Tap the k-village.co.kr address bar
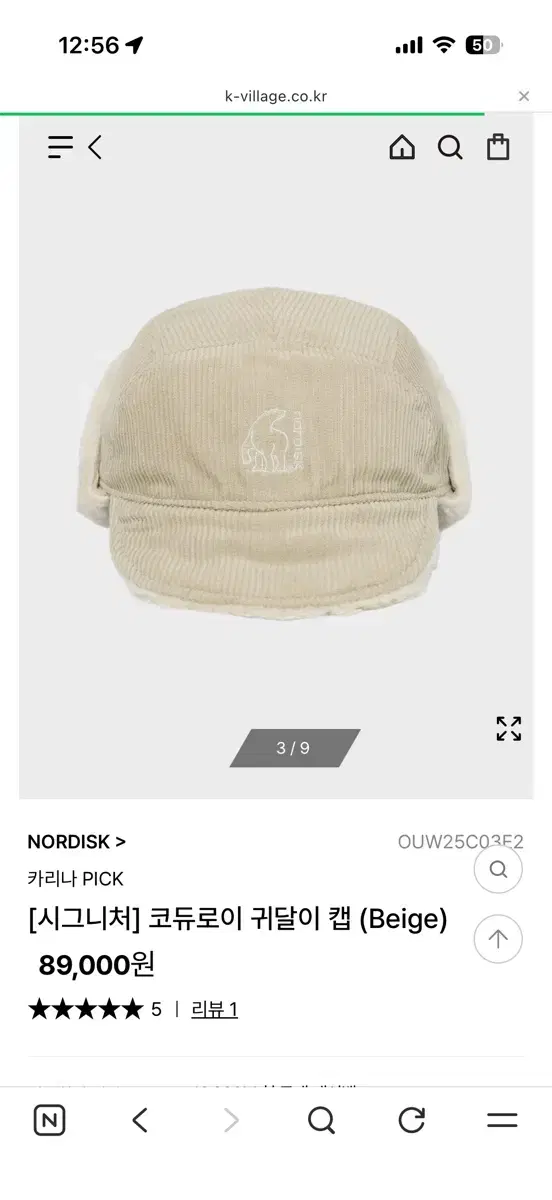552x1200 pixels. point(276,97)
